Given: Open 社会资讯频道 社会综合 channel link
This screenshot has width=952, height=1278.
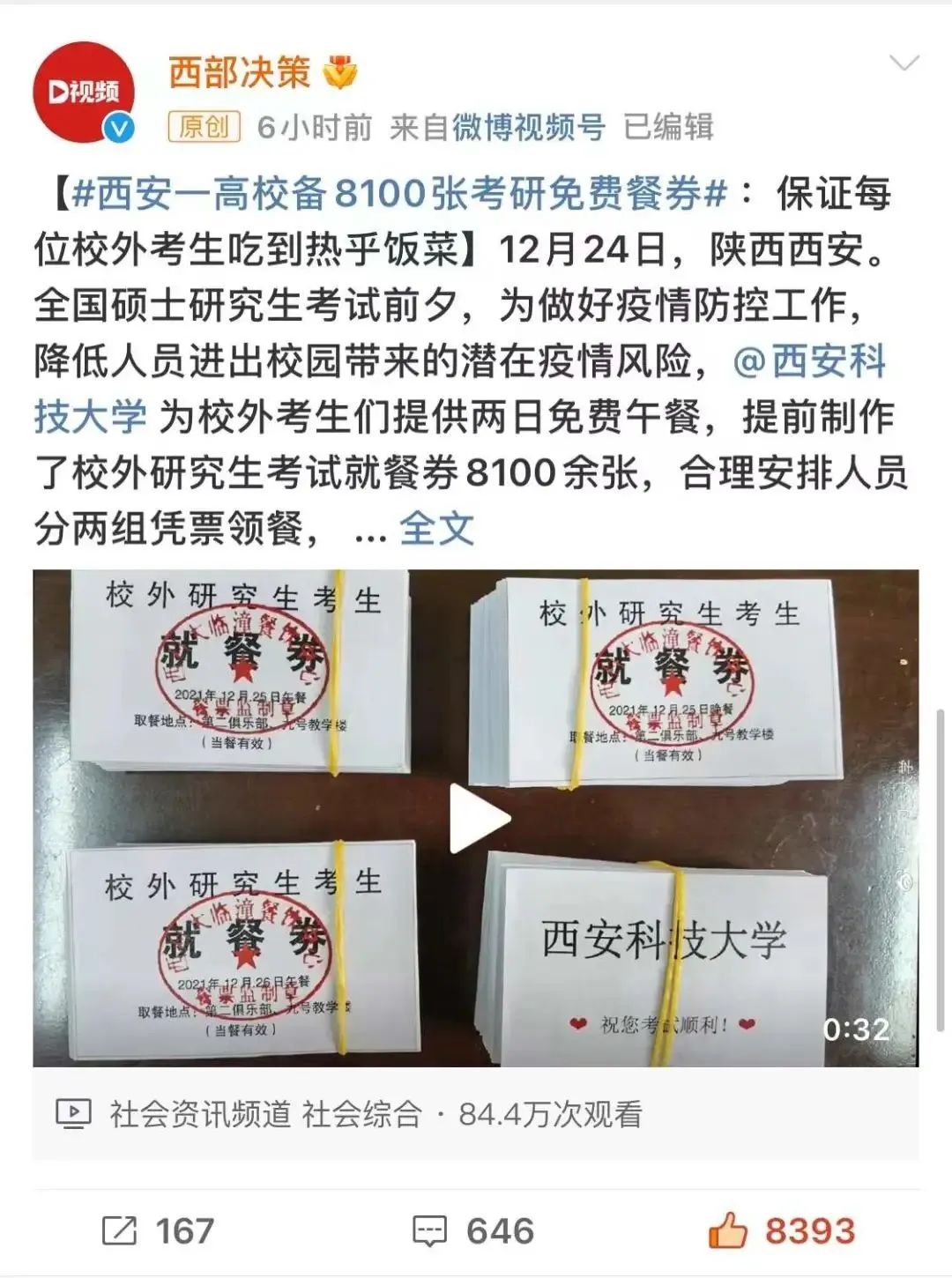Looking at the screenshot, I should (x=264, y=1114).
